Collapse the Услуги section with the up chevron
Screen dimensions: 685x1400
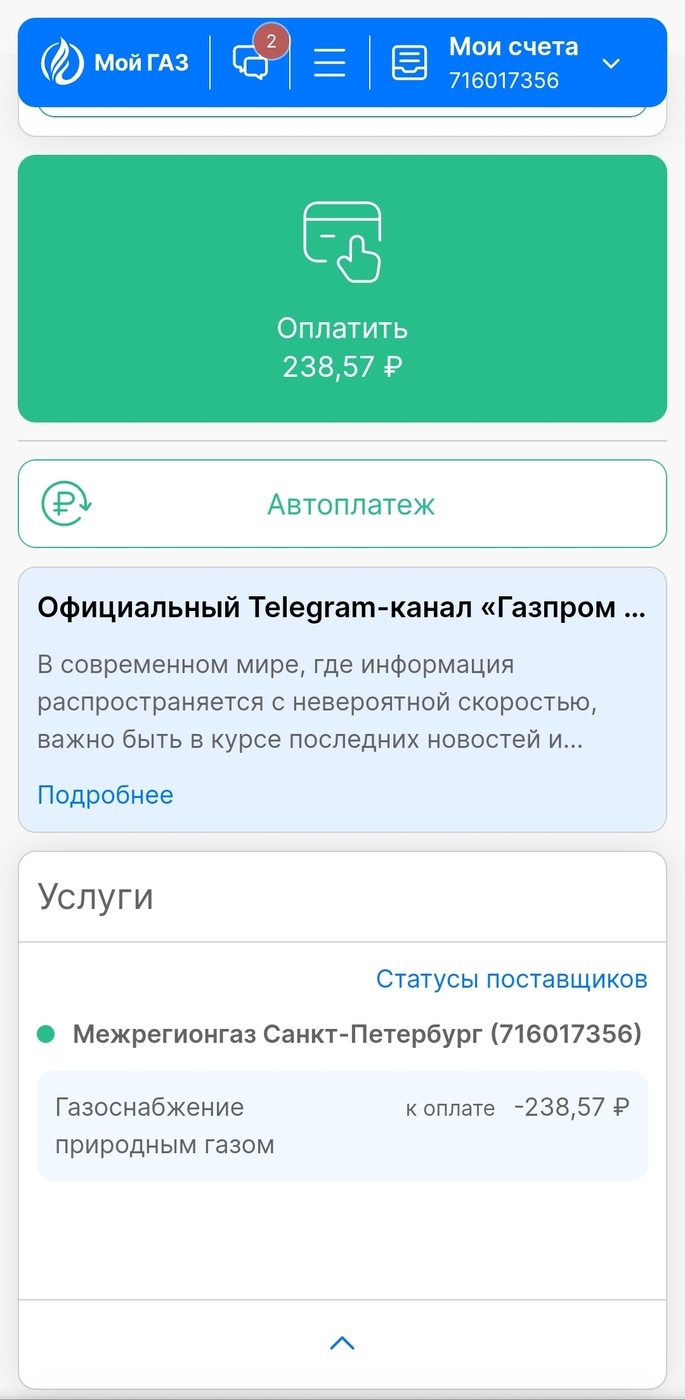[x=342, y=1343]
